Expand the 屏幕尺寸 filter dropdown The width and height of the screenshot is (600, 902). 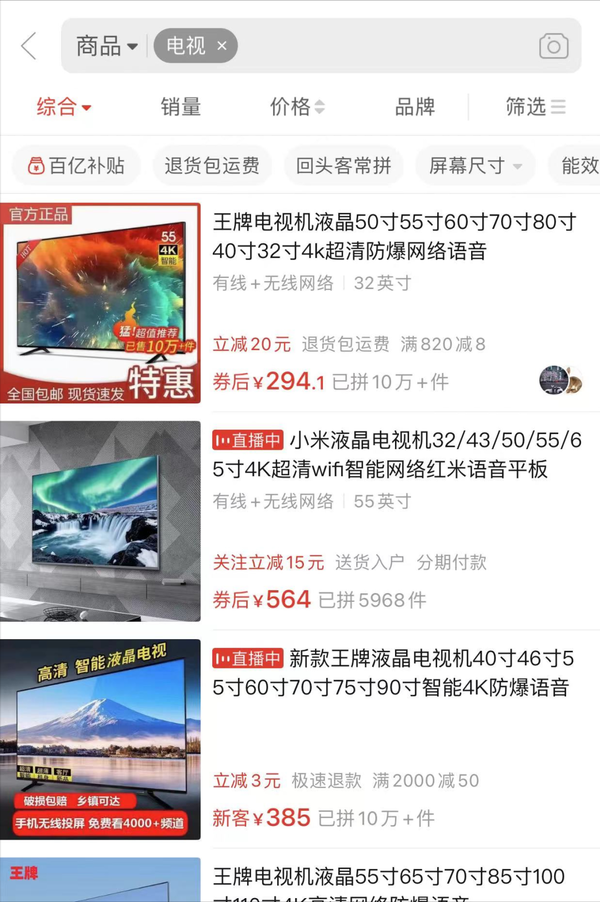click(476, 166)
